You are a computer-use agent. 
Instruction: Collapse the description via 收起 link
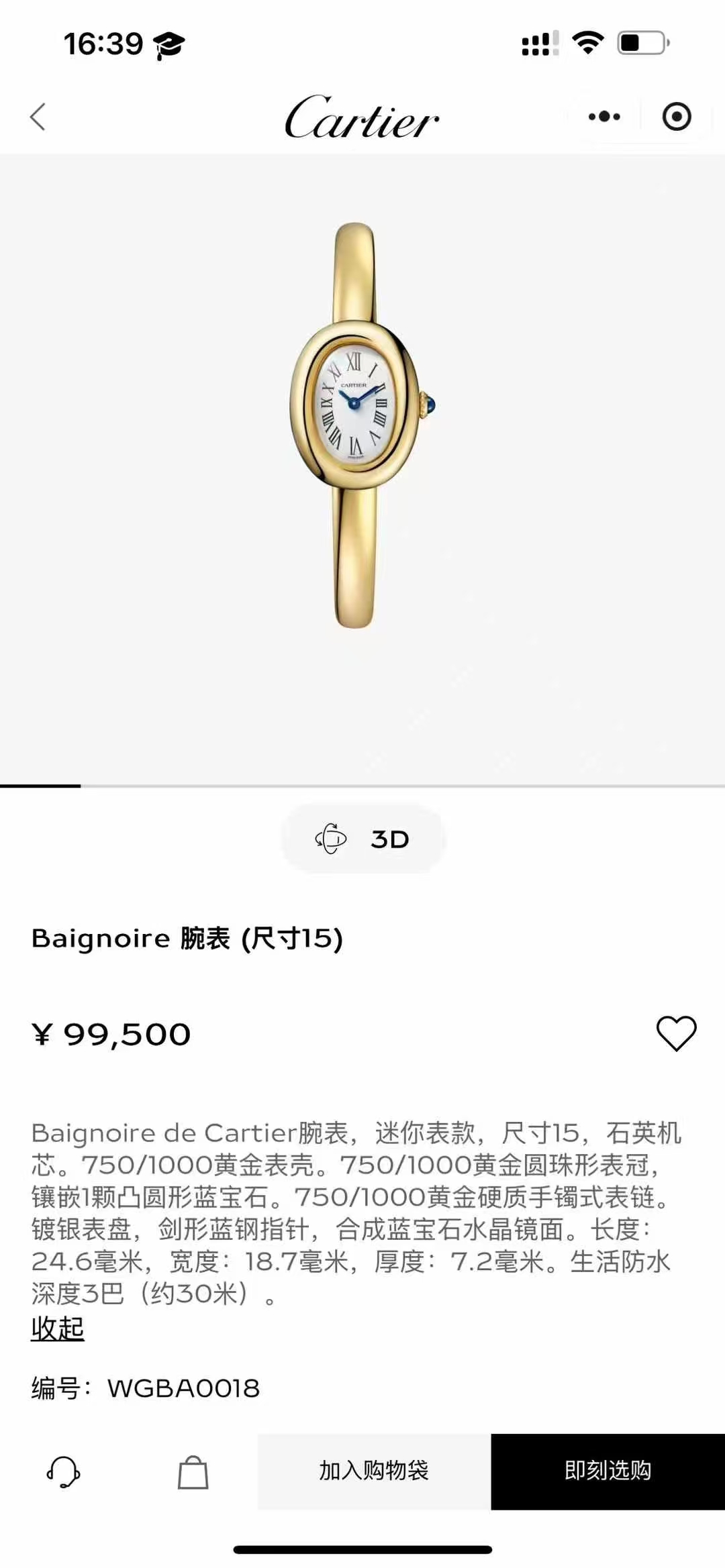click(x=58, y=1328)
